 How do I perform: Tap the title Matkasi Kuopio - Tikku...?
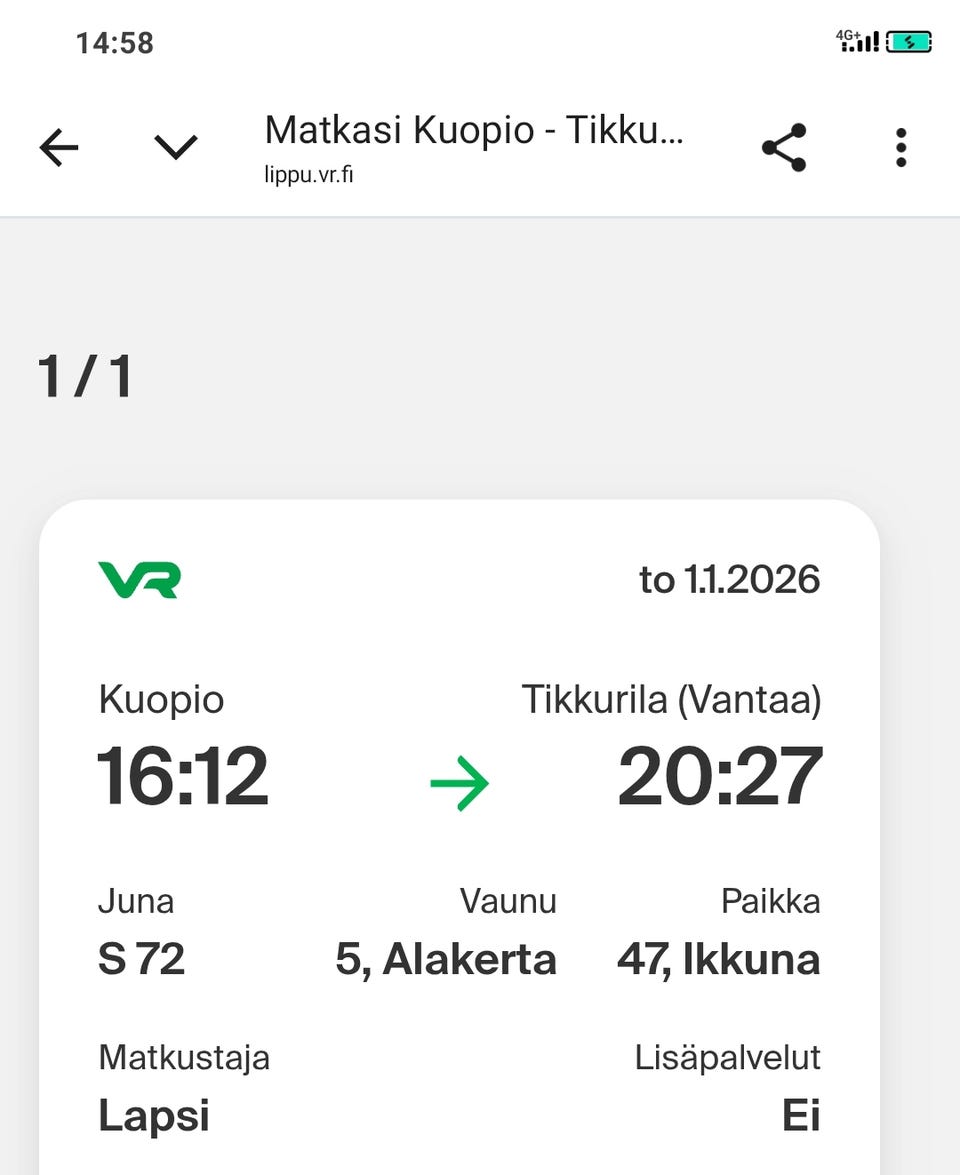475,130
